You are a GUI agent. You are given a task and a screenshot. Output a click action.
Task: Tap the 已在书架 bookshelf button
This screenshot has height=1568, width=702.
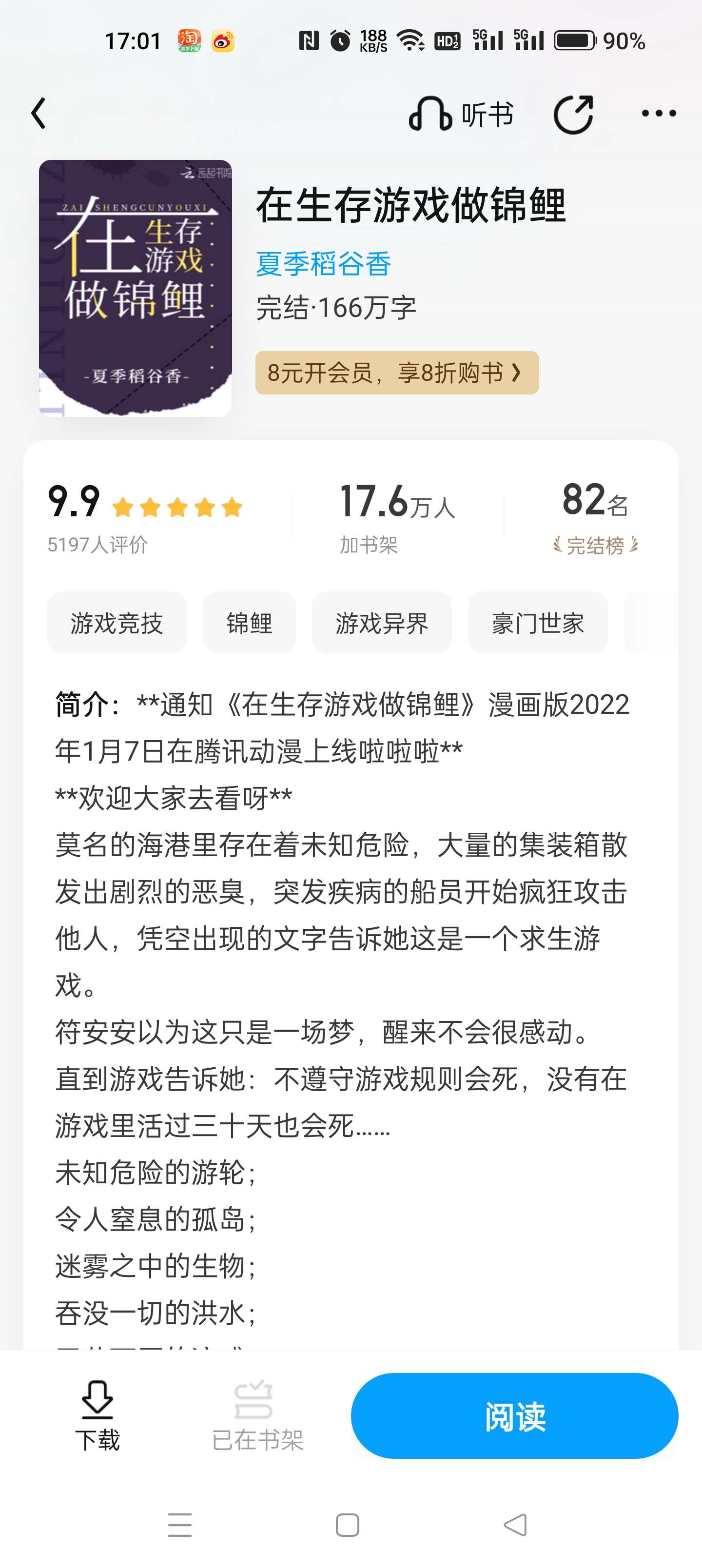point(257,1415)
